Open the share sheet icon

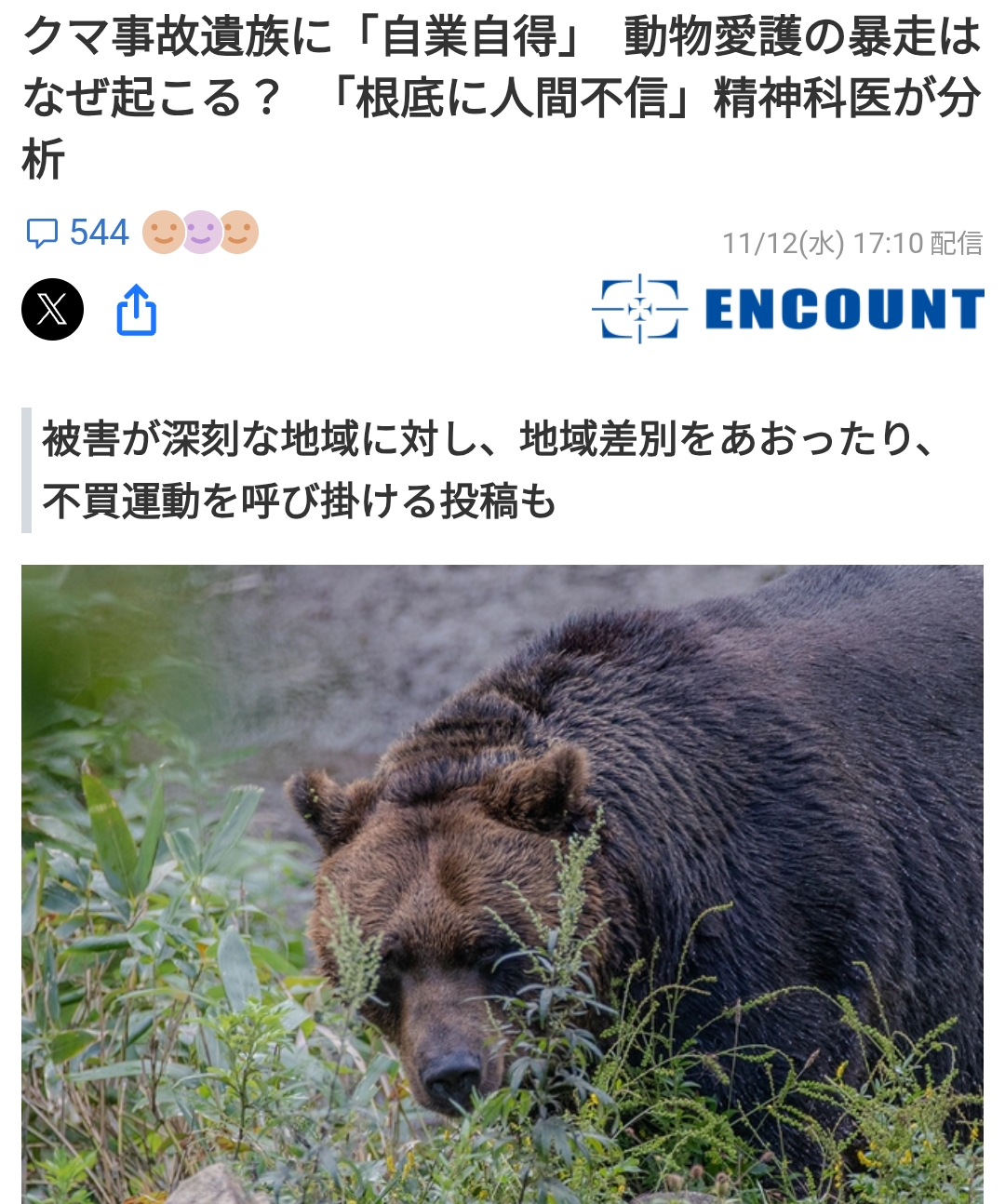136,310
